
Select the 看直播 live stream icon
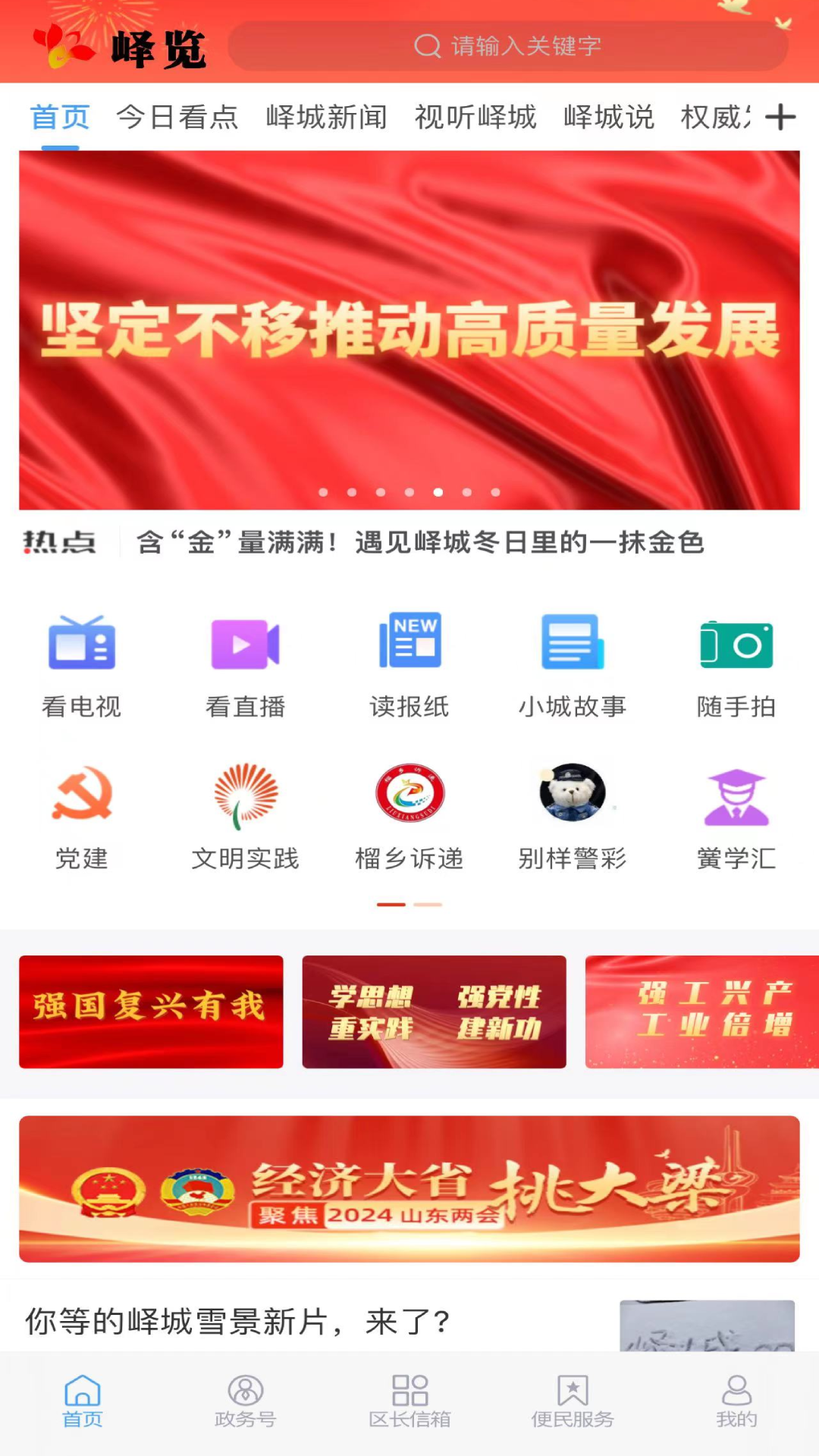point(245,664)
